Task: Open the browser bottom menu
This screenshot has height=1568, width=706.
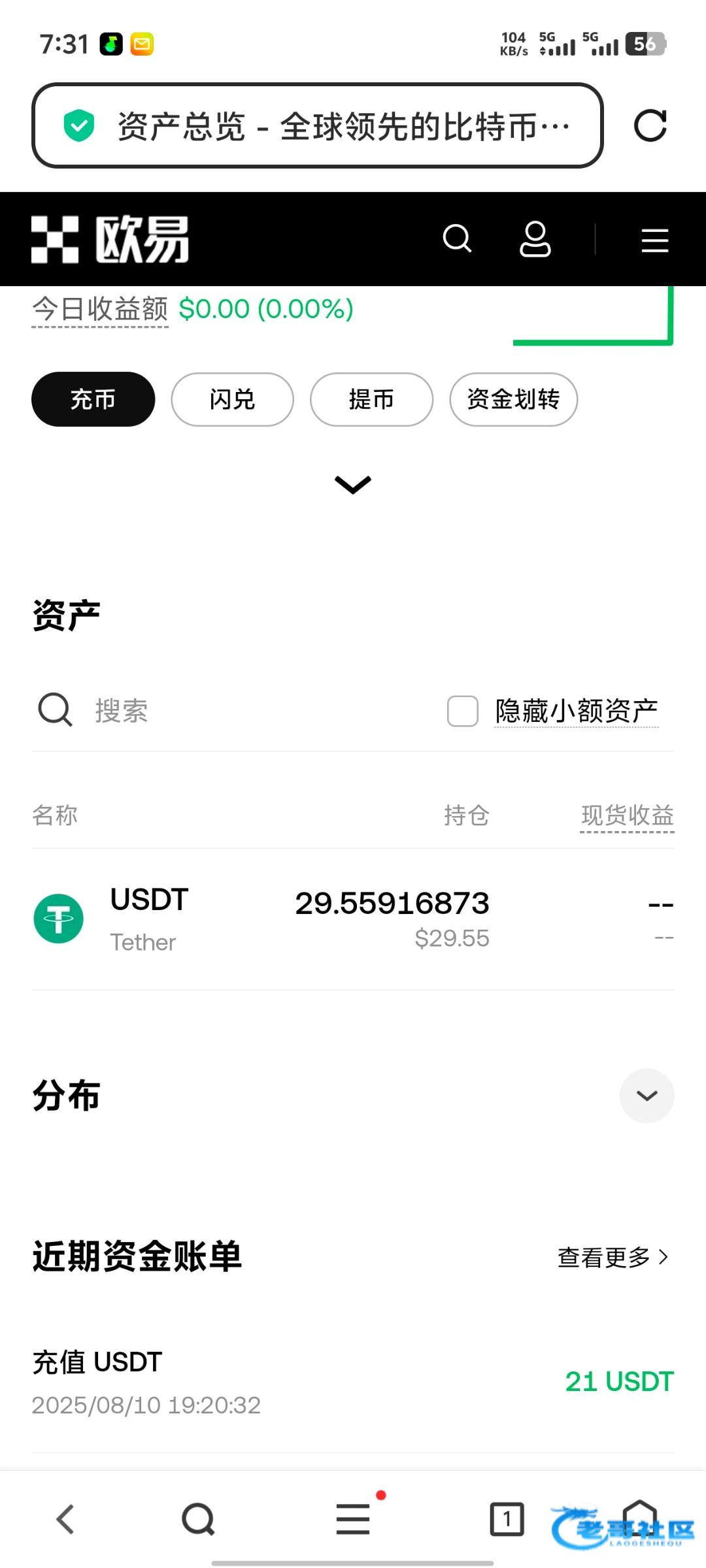Action: pyautogui.click(x=353, y=1519)
